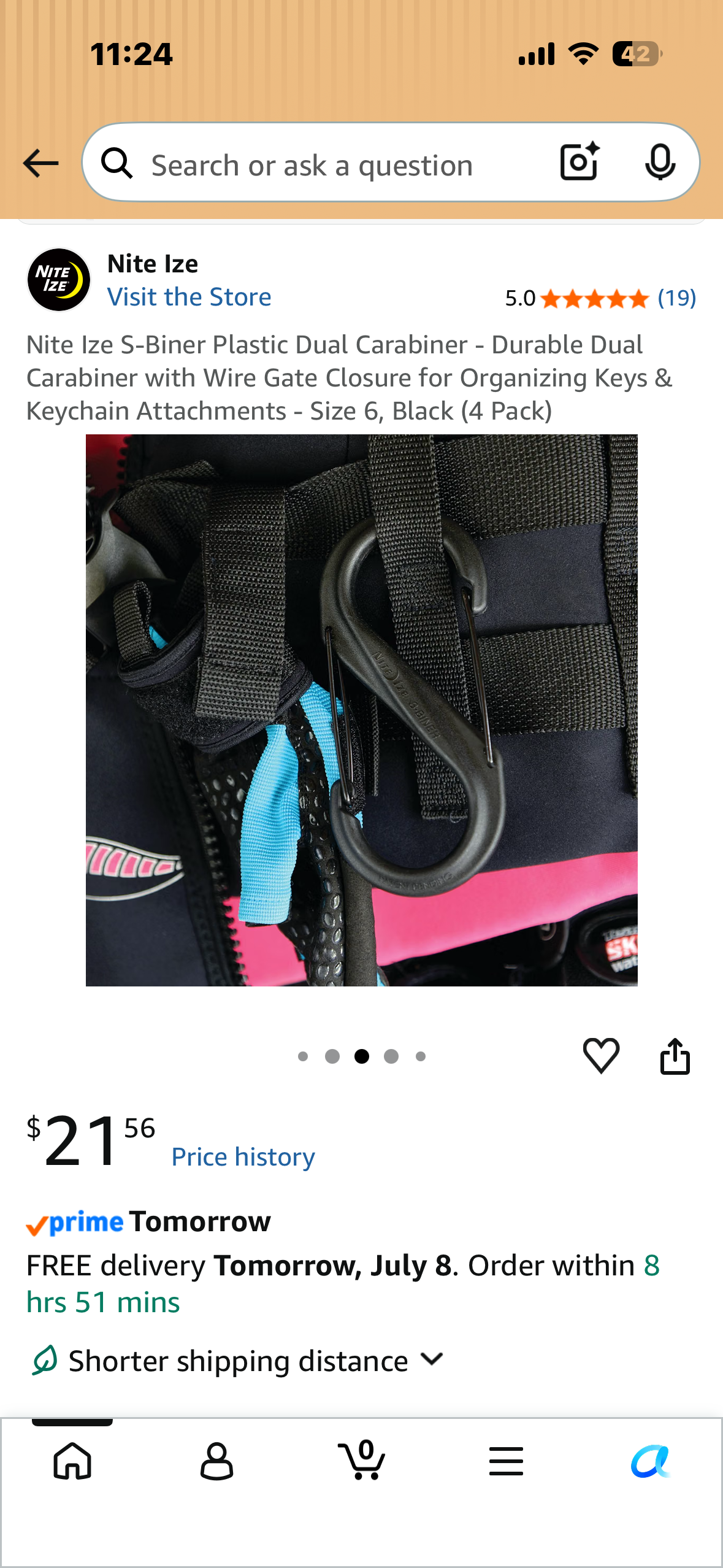Expand Shorter shipping distance details
This screenshot has height=1568, width=723.
tap(238, 1361)
